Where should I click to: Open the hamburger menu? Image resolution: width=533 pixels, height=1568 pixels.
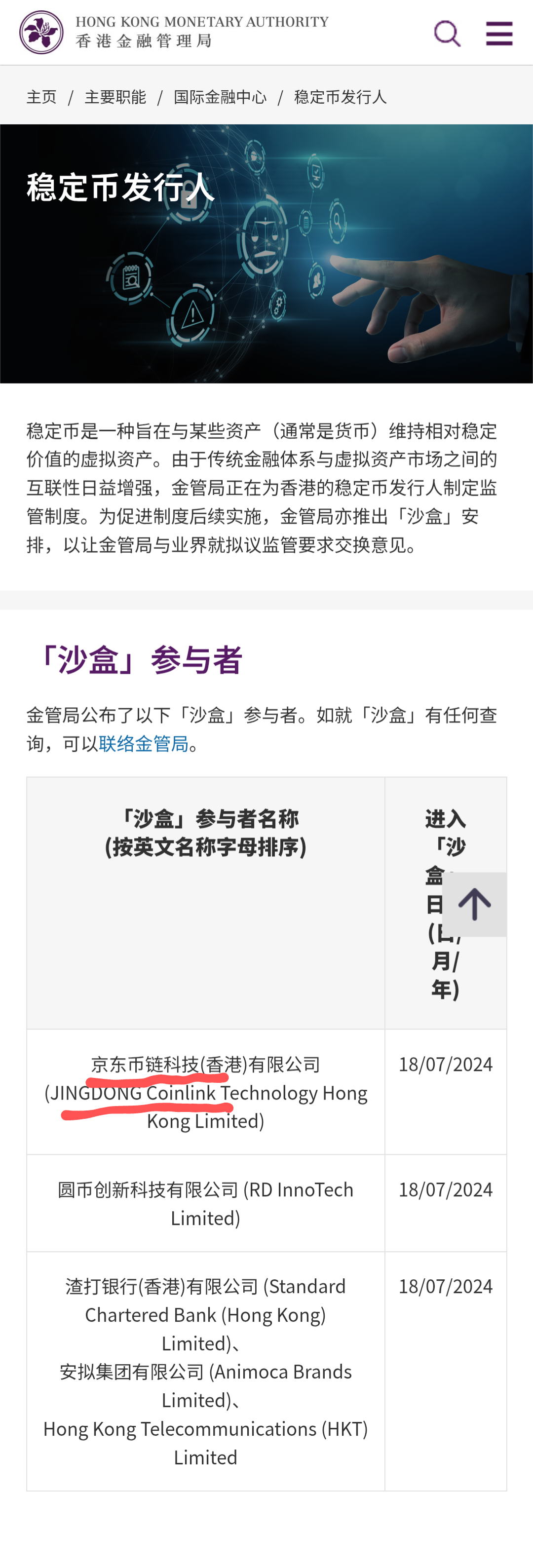click(499, 34)
